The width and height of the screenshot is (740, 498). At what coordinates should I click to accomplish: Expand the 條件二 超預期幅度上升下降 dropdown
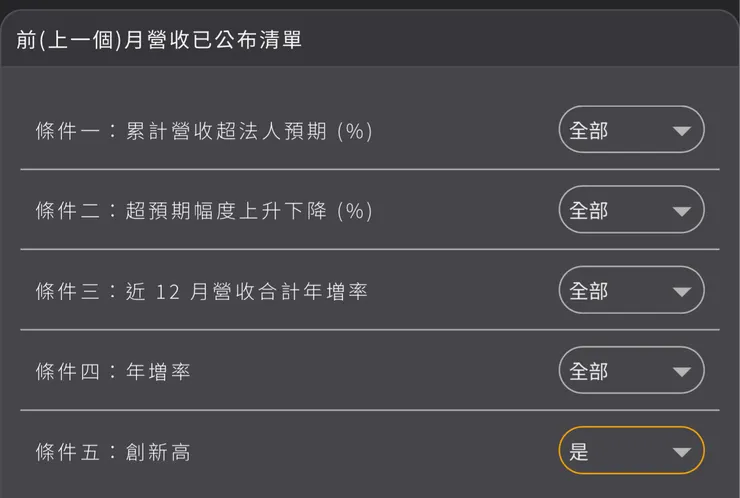631,210
